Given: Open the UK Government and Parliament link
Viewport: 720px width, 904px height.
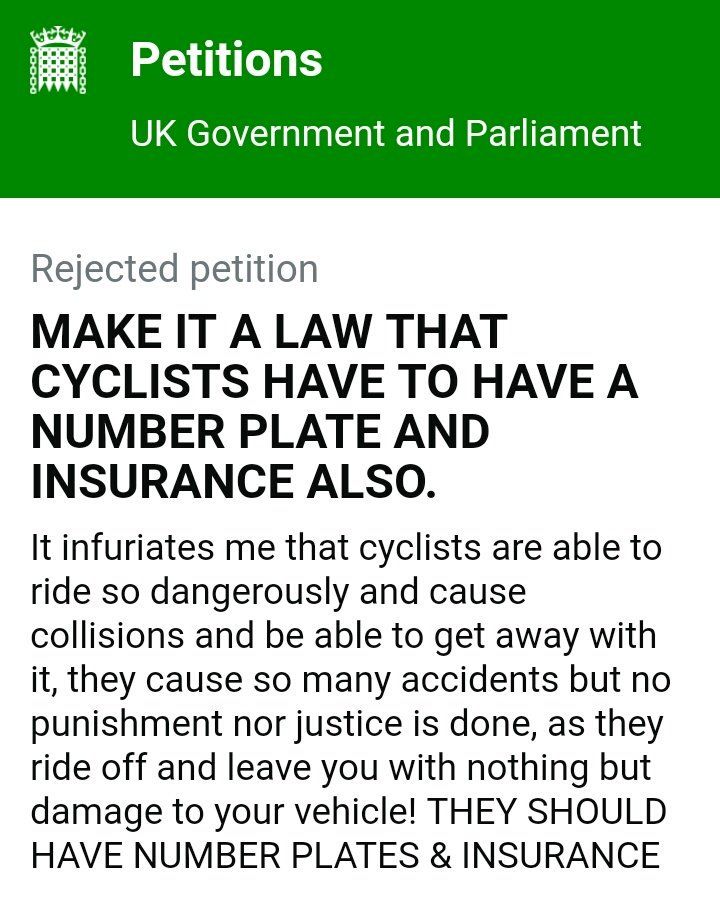Looking at the screenshot, I should click(x=386, y=133).
